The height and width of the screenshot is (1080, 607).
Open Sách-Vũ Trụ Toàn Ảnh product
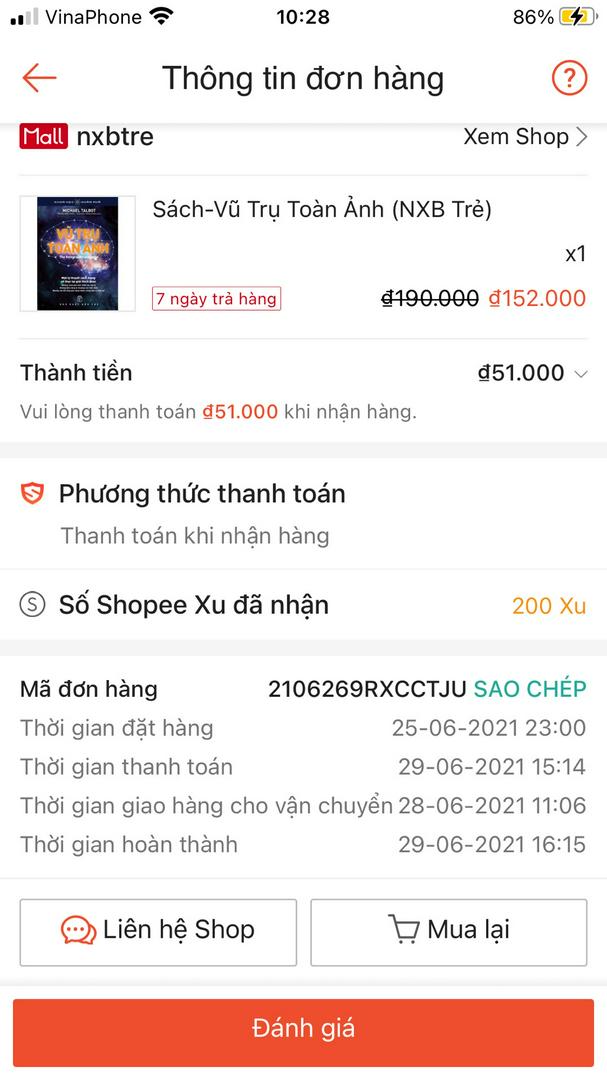(x=321, y=210)
